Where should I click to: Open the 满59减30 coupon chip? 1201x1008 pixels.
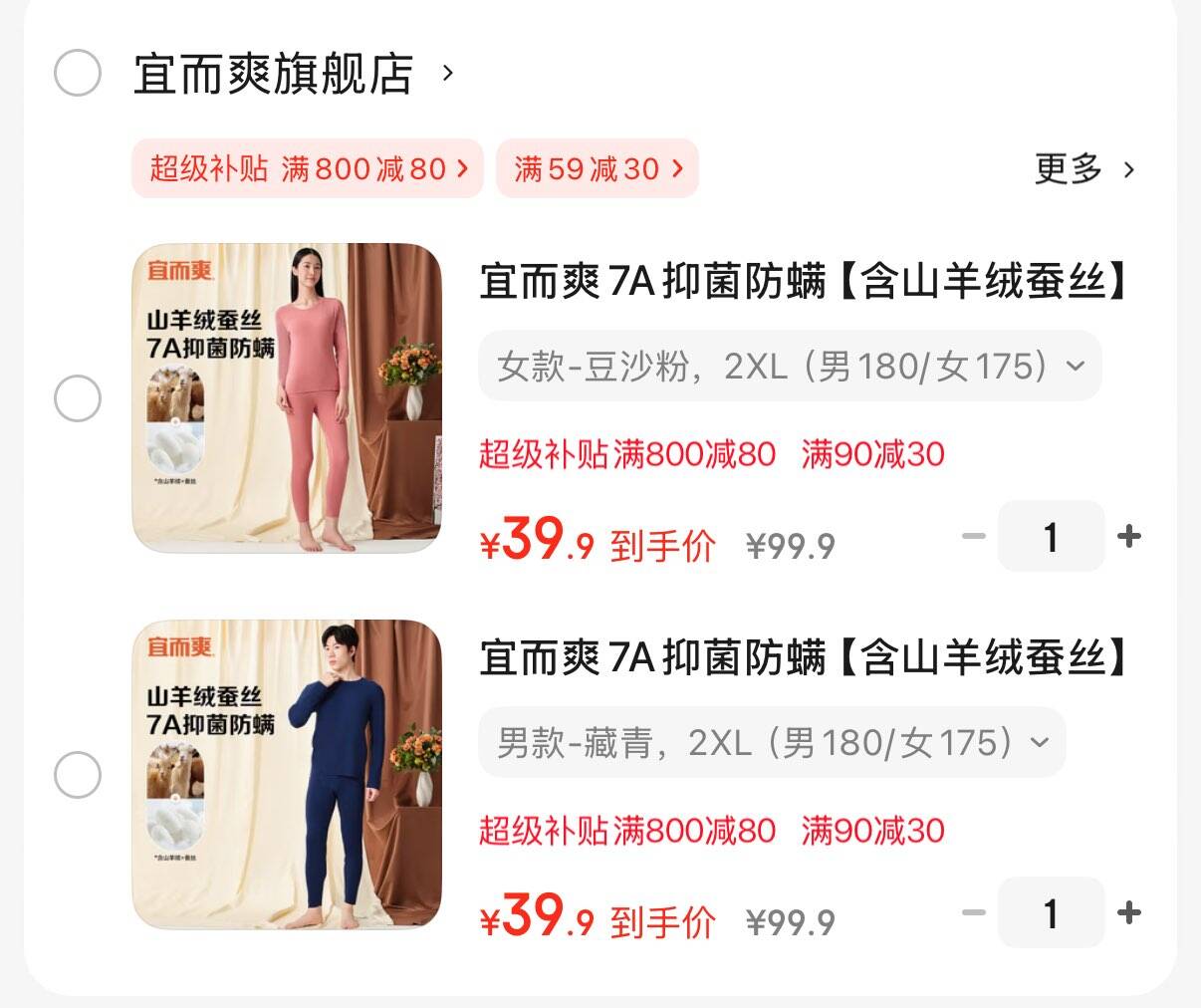598,168
